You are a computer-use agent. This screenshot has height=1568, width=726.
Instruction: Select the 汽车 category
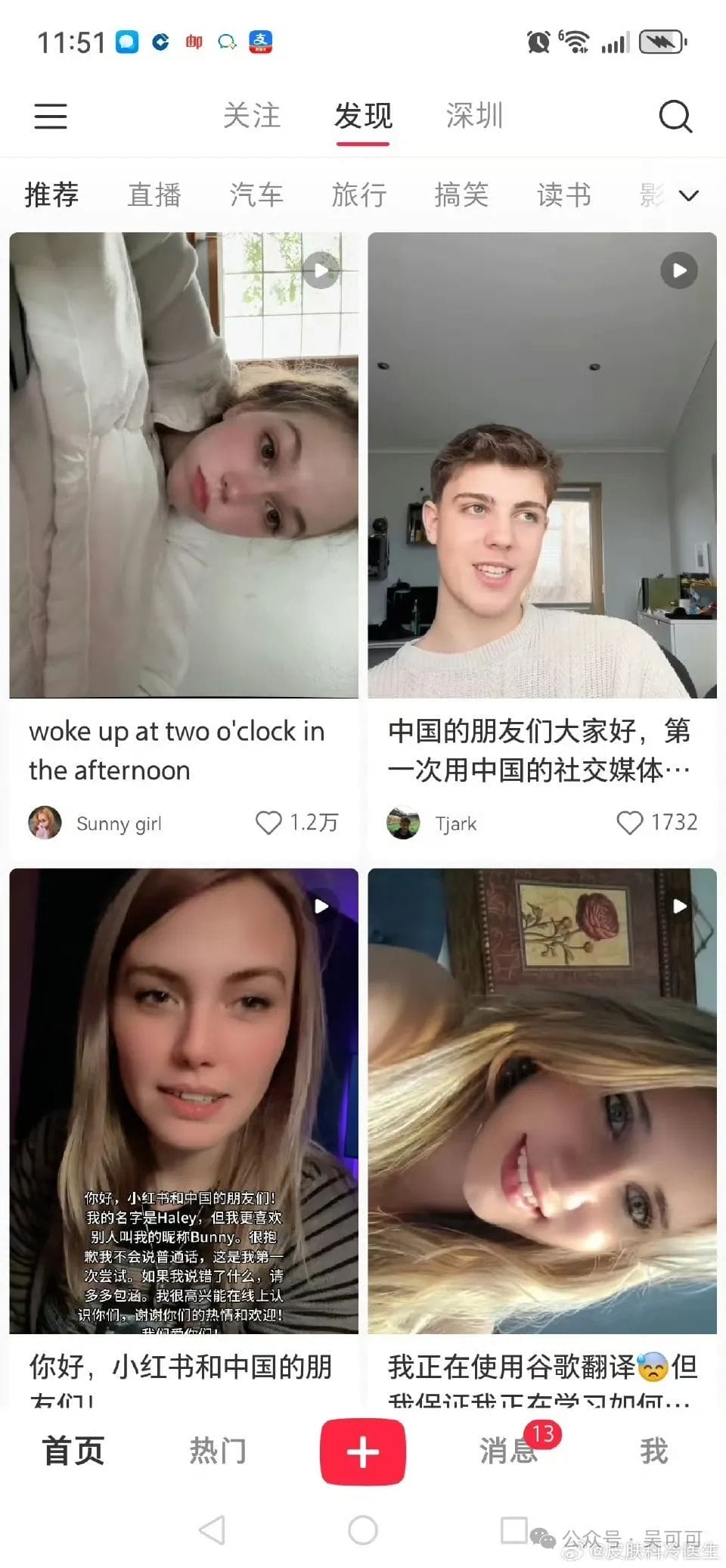(256, 195)
